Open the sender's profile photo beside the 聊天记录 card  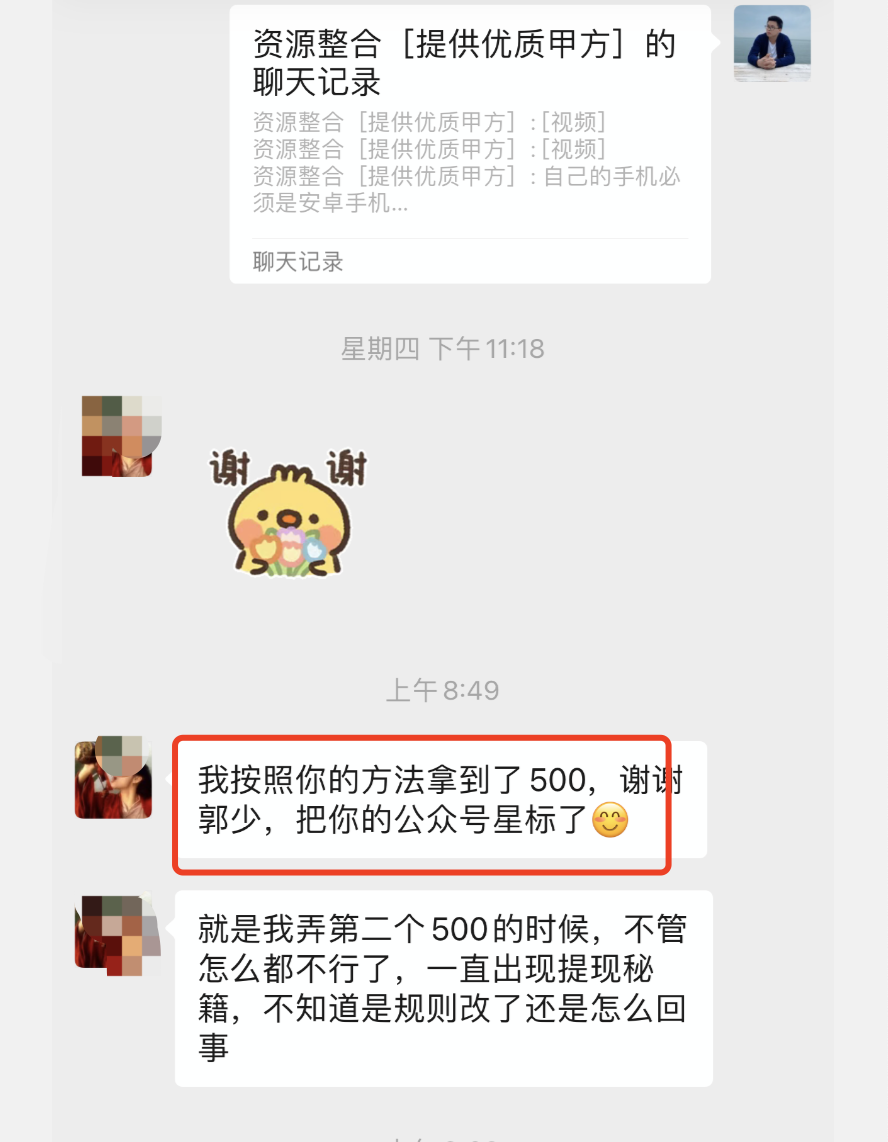(x=772, y=43)
